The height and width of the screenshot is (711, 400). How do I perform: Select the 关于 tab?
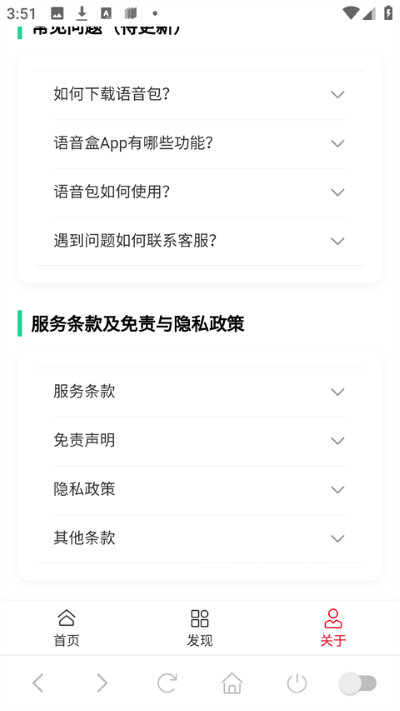click(333, 628)
